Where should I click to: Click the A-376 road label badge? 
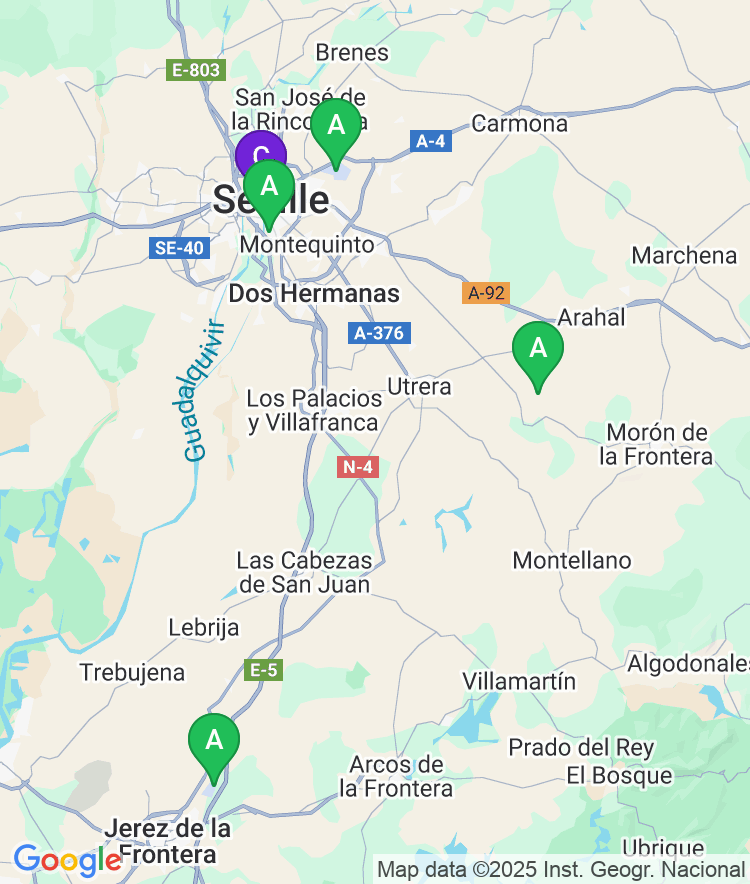click(380, 333)
